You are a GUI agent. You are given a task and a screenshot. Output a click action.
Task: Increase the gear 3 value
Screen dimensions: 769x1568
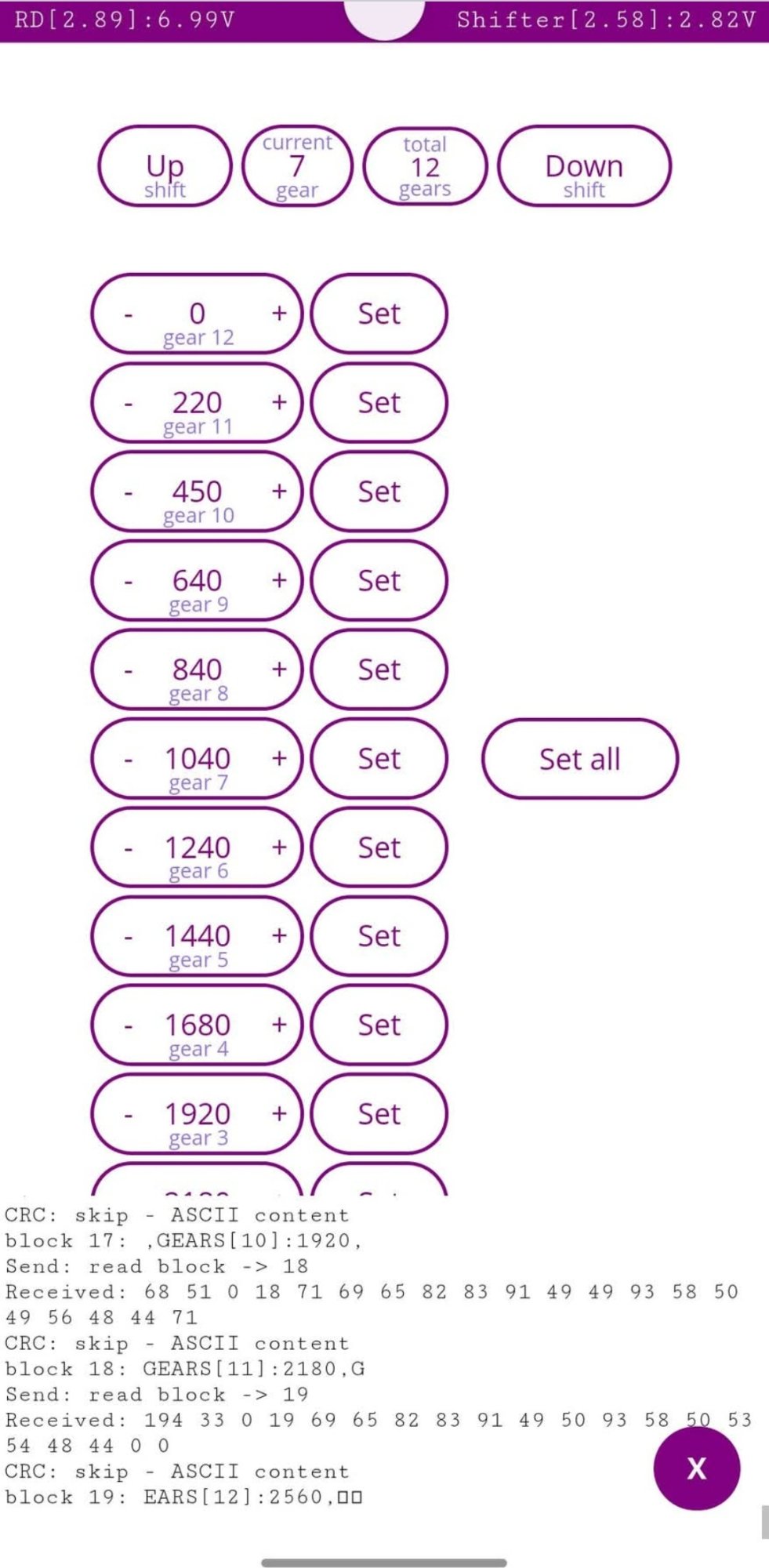pos(279,1114)
